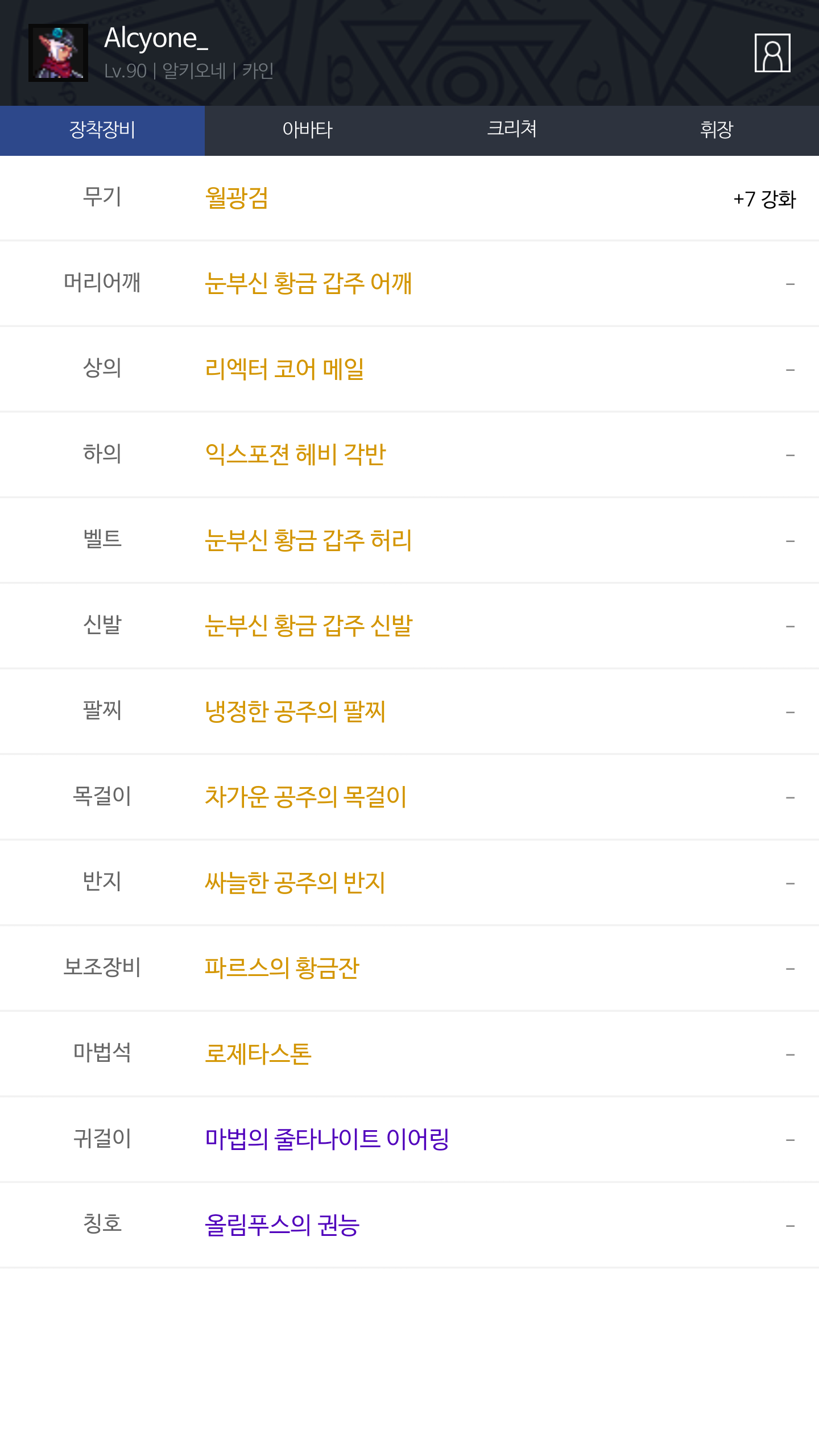Open the weapon item 월광검
Viewport: 819px width, 1456px height.
tap(237, 198)
